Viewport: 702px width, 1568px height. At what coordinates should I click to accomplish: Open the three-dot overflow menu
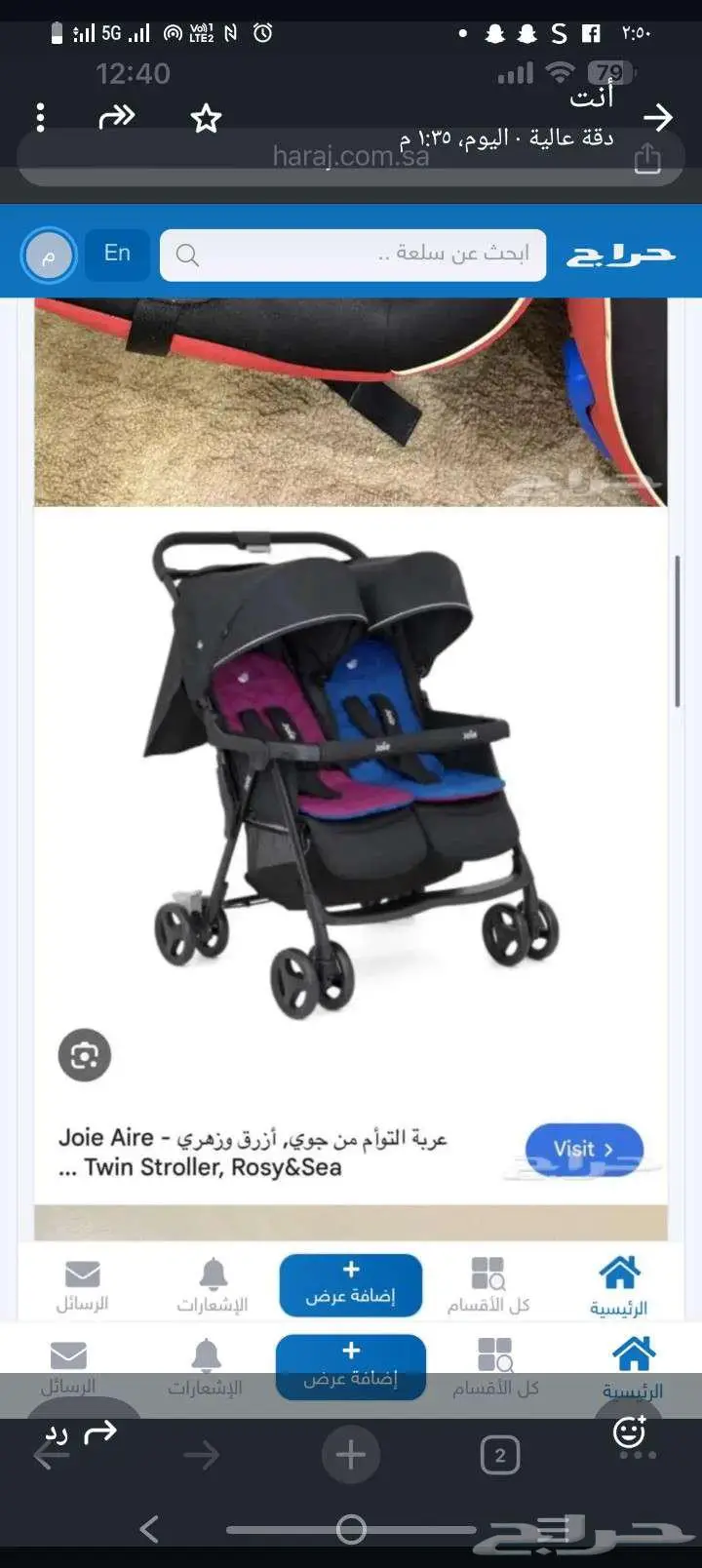(40, 117)
